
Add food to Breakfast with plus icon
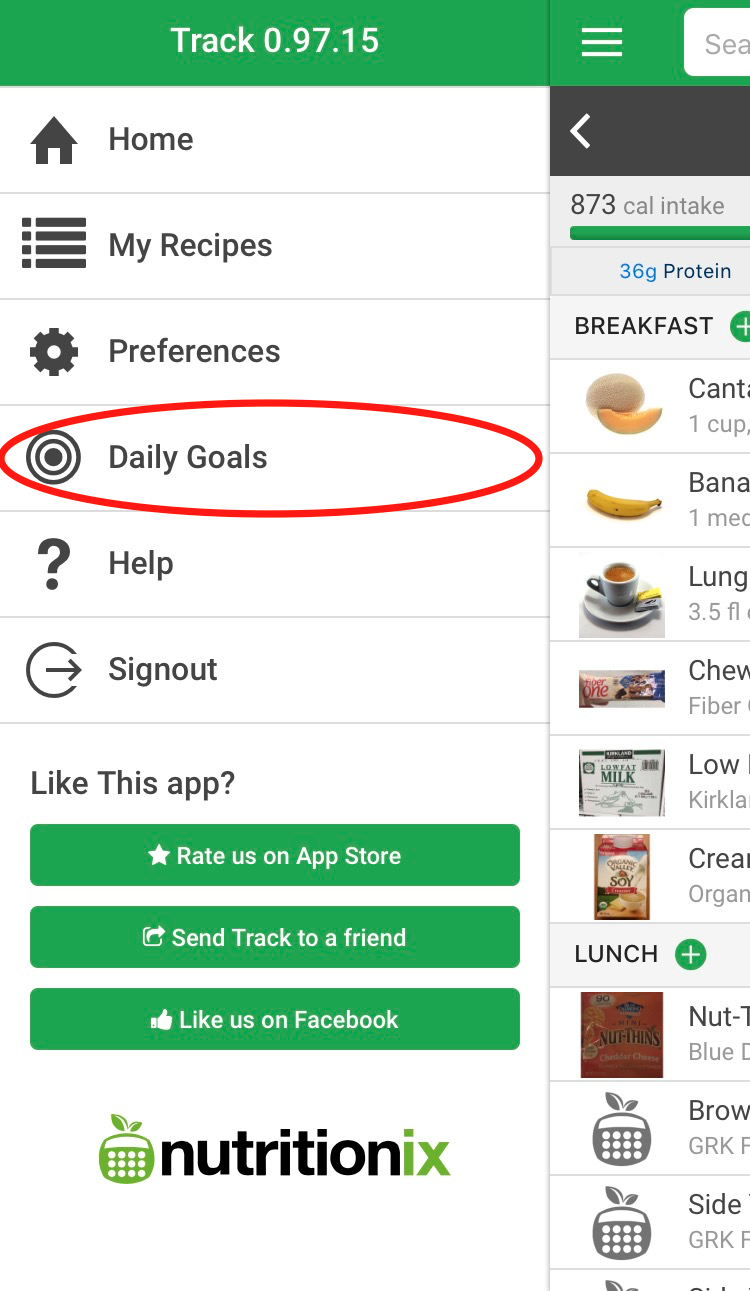tap(741, 326)
